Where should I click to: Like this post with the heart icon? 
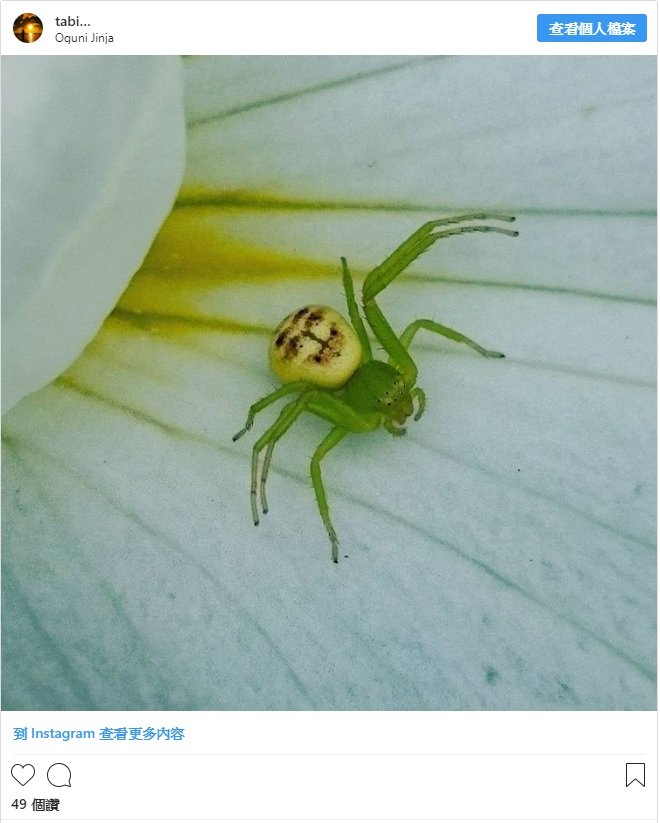[x=23, y=775]
